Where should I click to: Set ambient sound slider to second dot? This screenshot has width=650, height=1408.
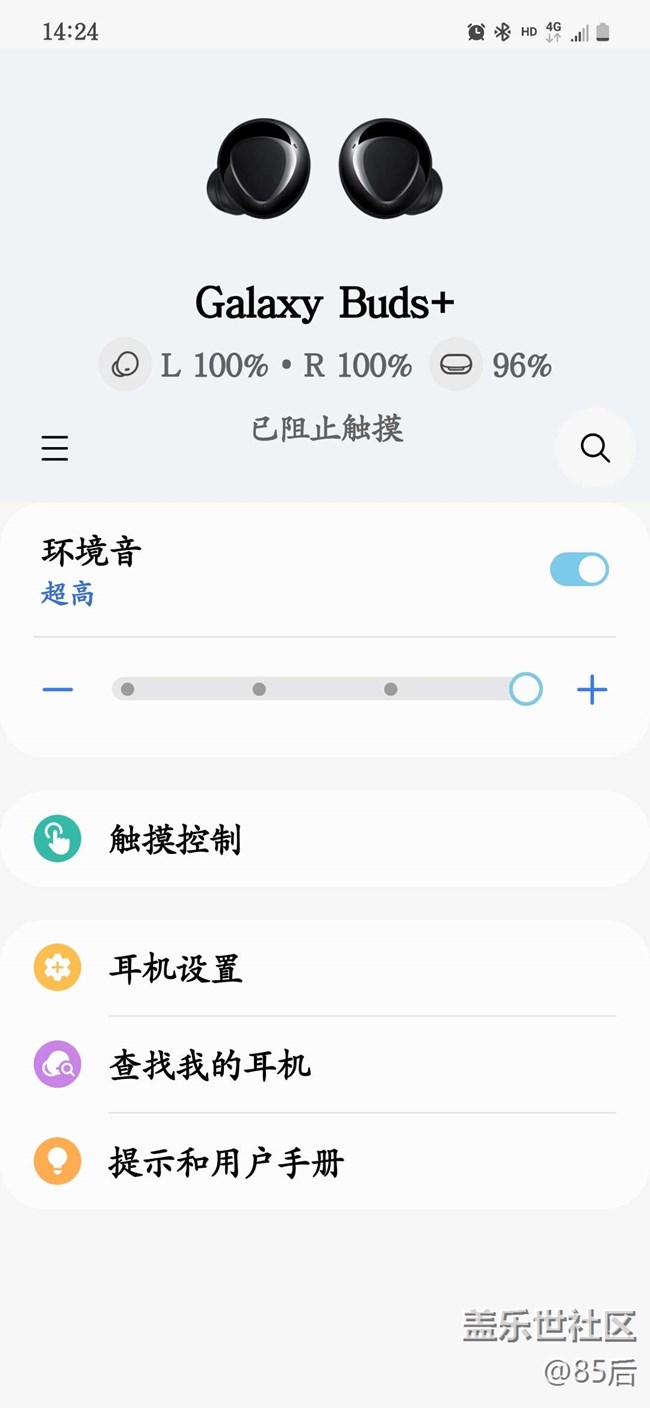pos(259,689)
